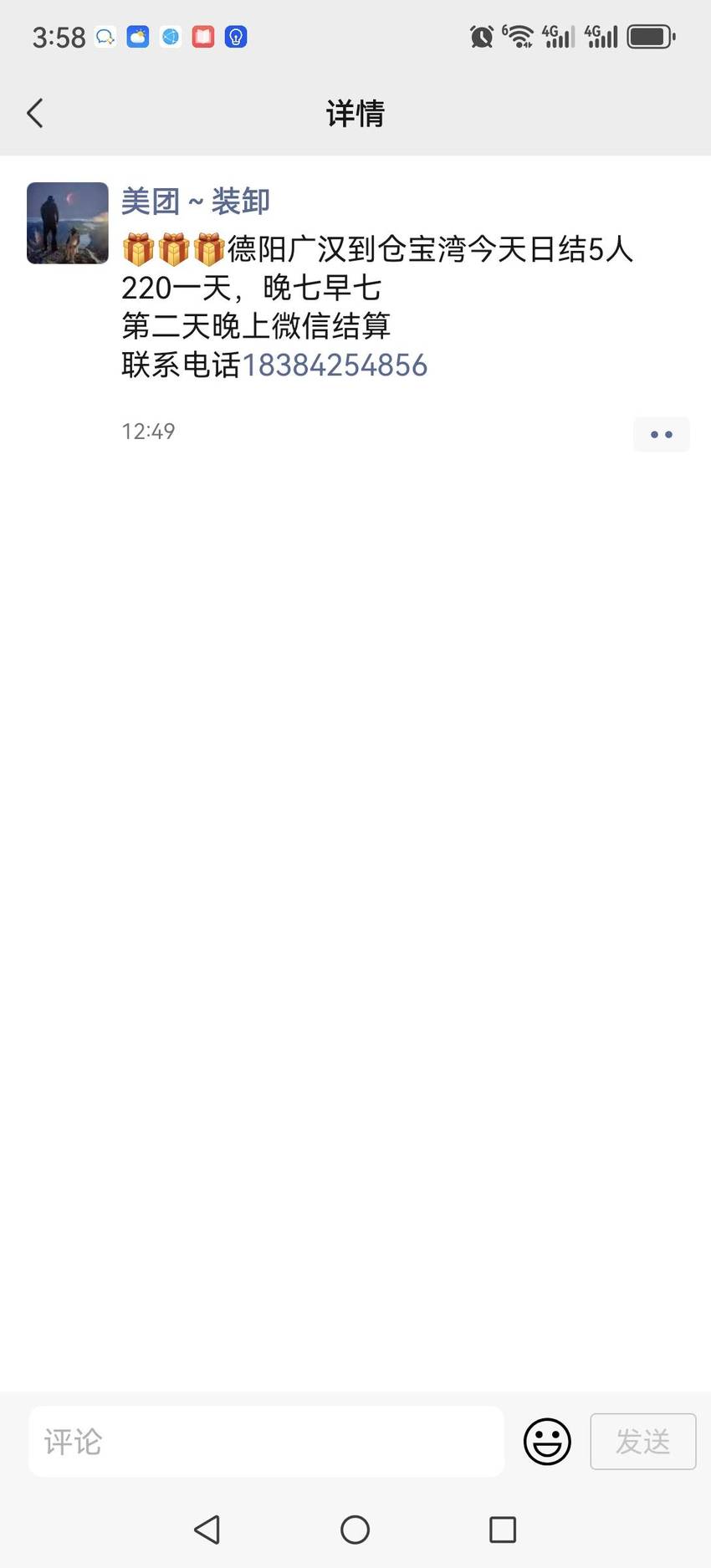Tap the system home button

[x=355, y=1530]
